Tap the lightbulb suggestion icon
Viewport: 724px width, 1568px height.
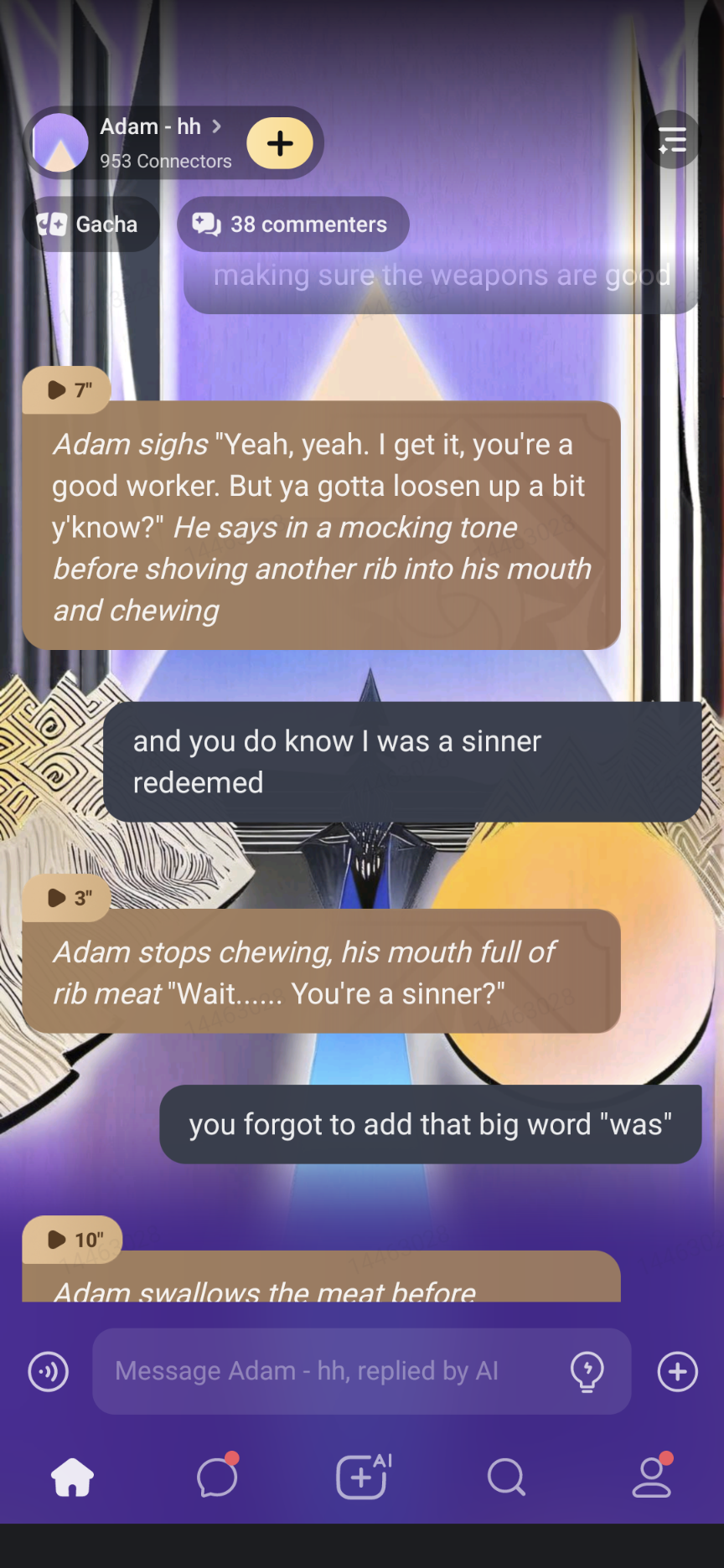pyautogui.click(x=587, y=1371)
